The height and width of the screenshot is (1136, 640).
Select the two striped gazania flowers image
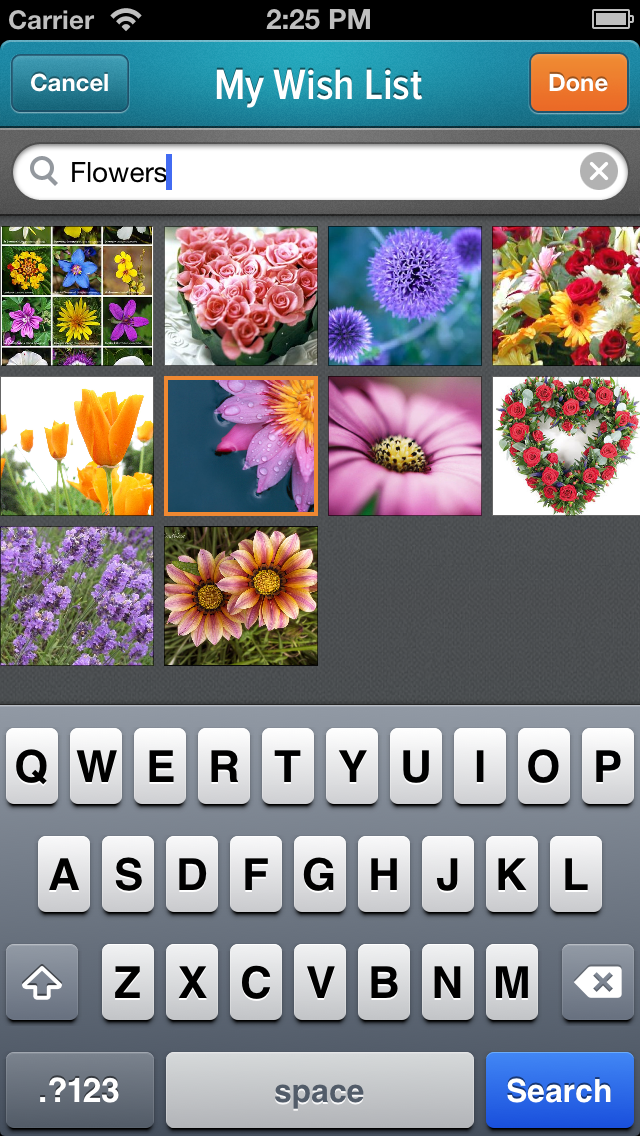click(241, 596)
